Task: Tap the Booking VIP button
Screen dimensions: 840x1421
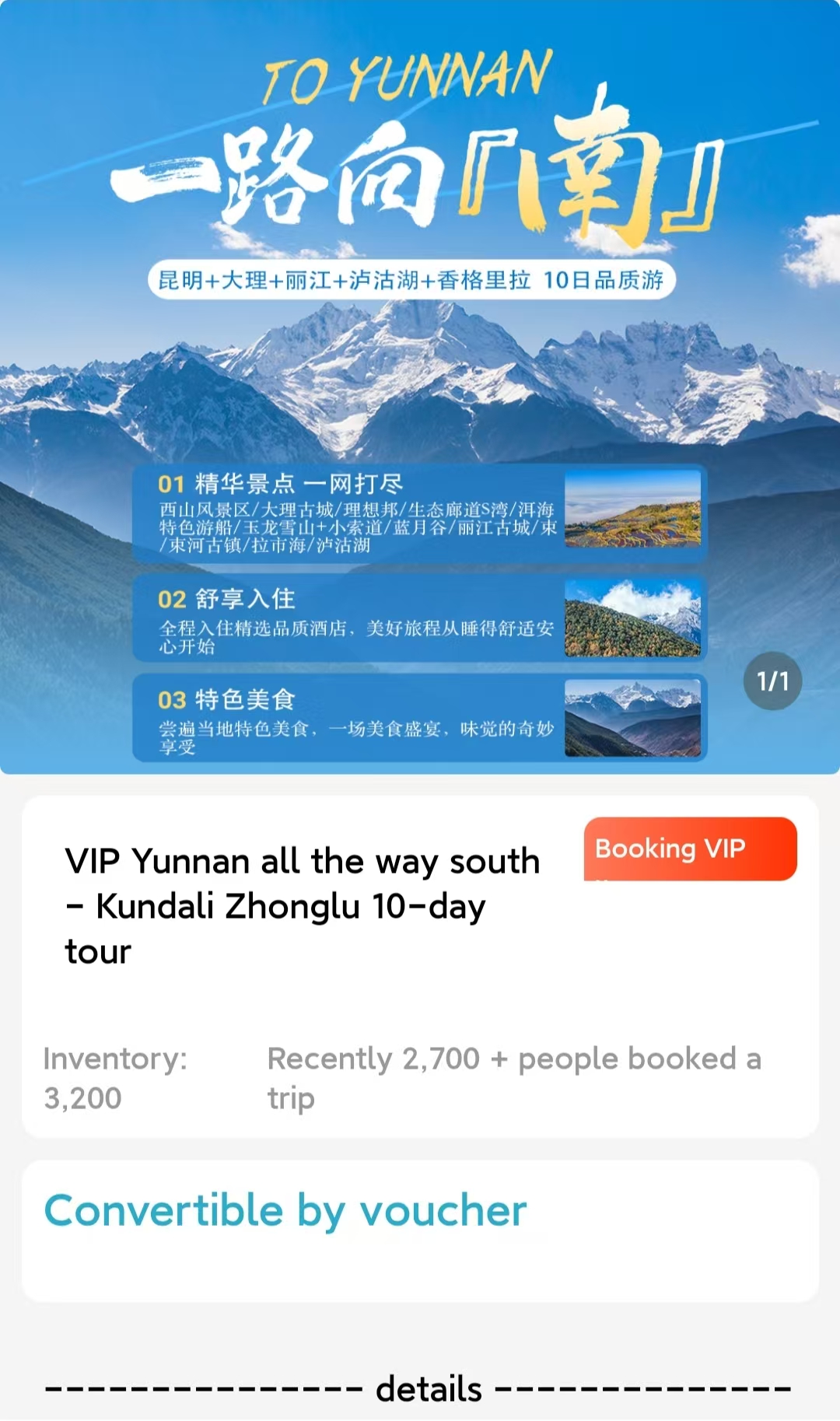Action: coord(690,849)
